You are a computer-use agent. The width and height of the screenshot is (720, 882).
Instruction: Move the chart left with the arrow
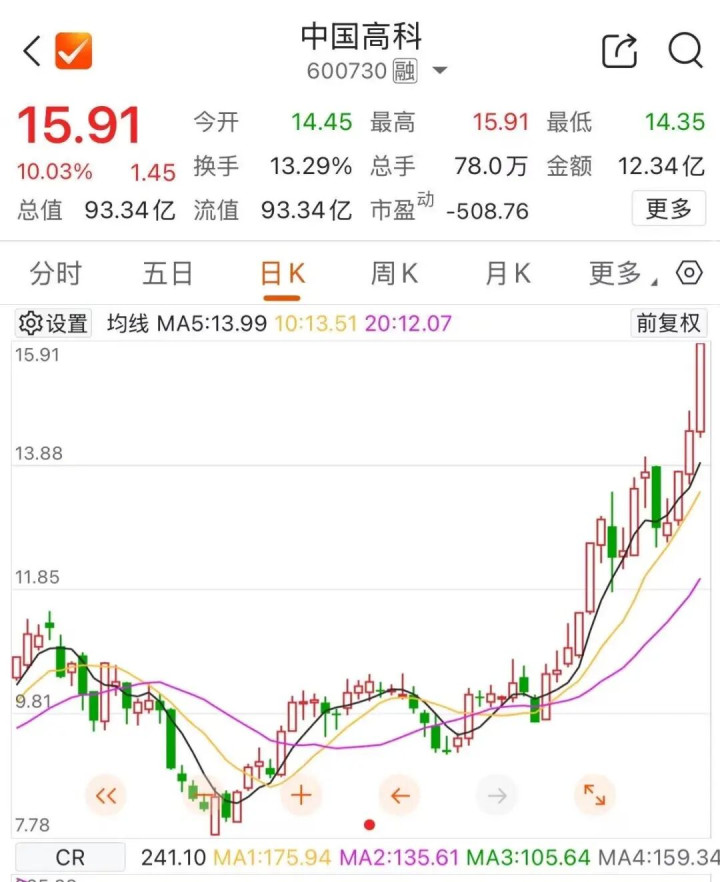click(x=399, y=796)
